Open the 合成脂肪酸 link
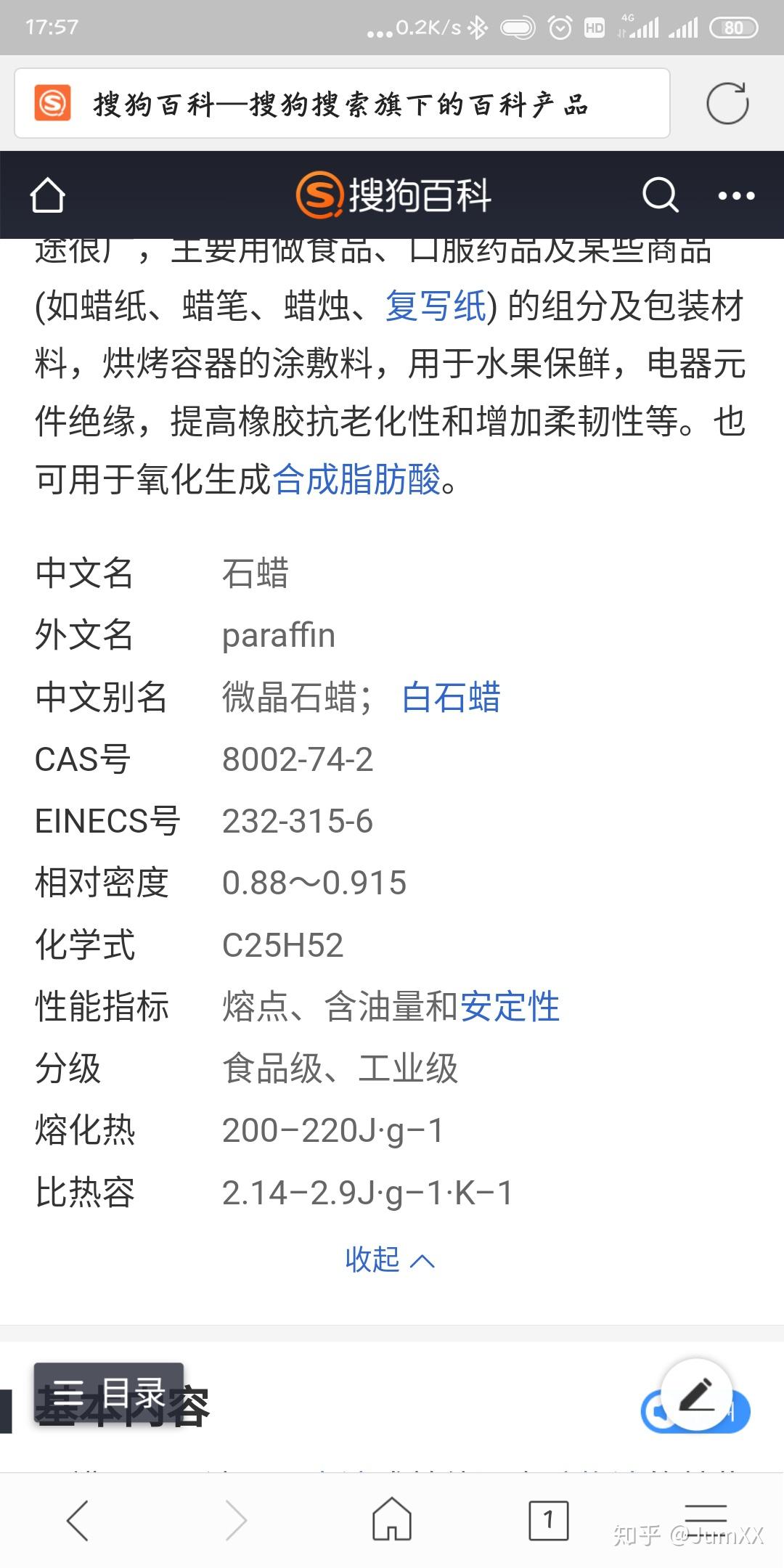Viewport: 784px width, 1568px height. (356, 480)
